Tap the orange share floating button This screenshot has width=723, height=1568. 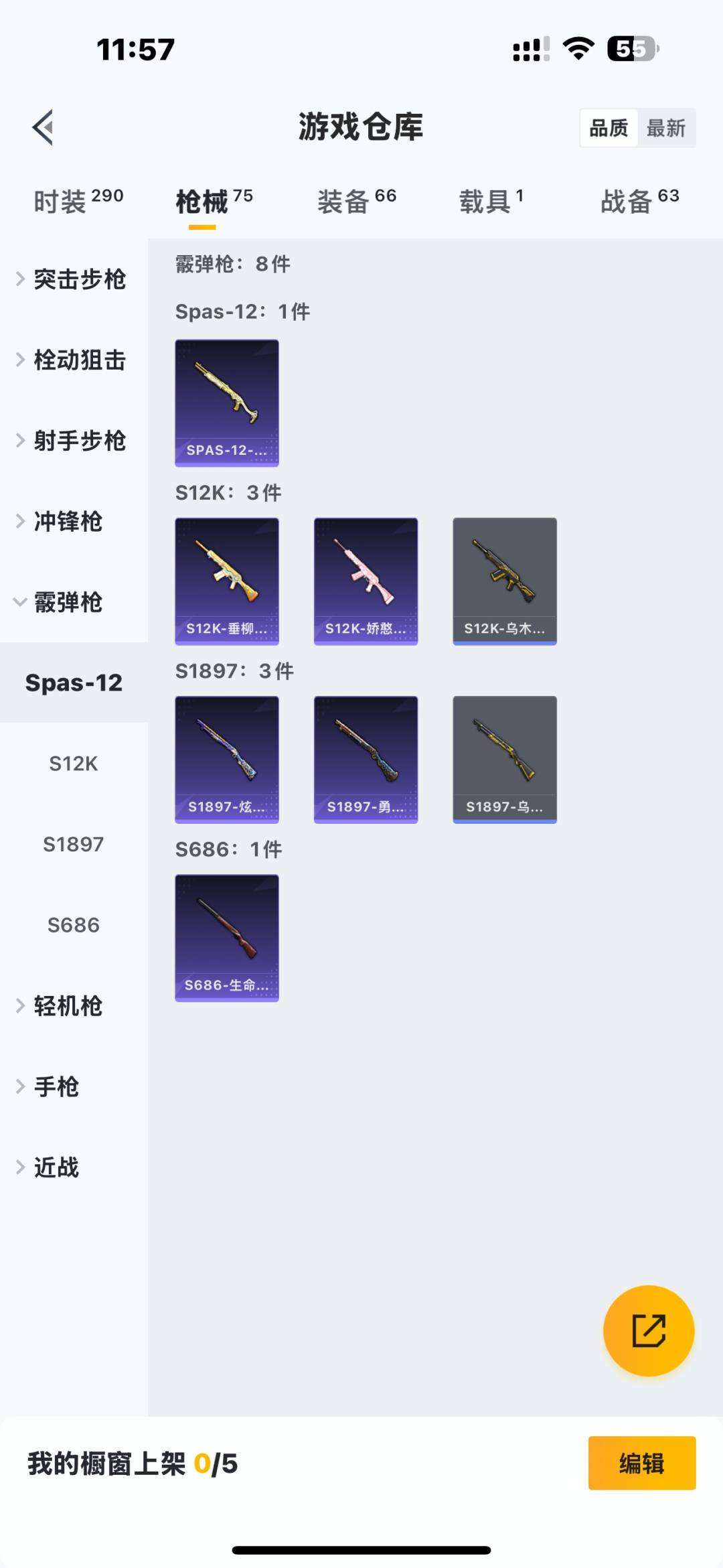click(648, 1330)
